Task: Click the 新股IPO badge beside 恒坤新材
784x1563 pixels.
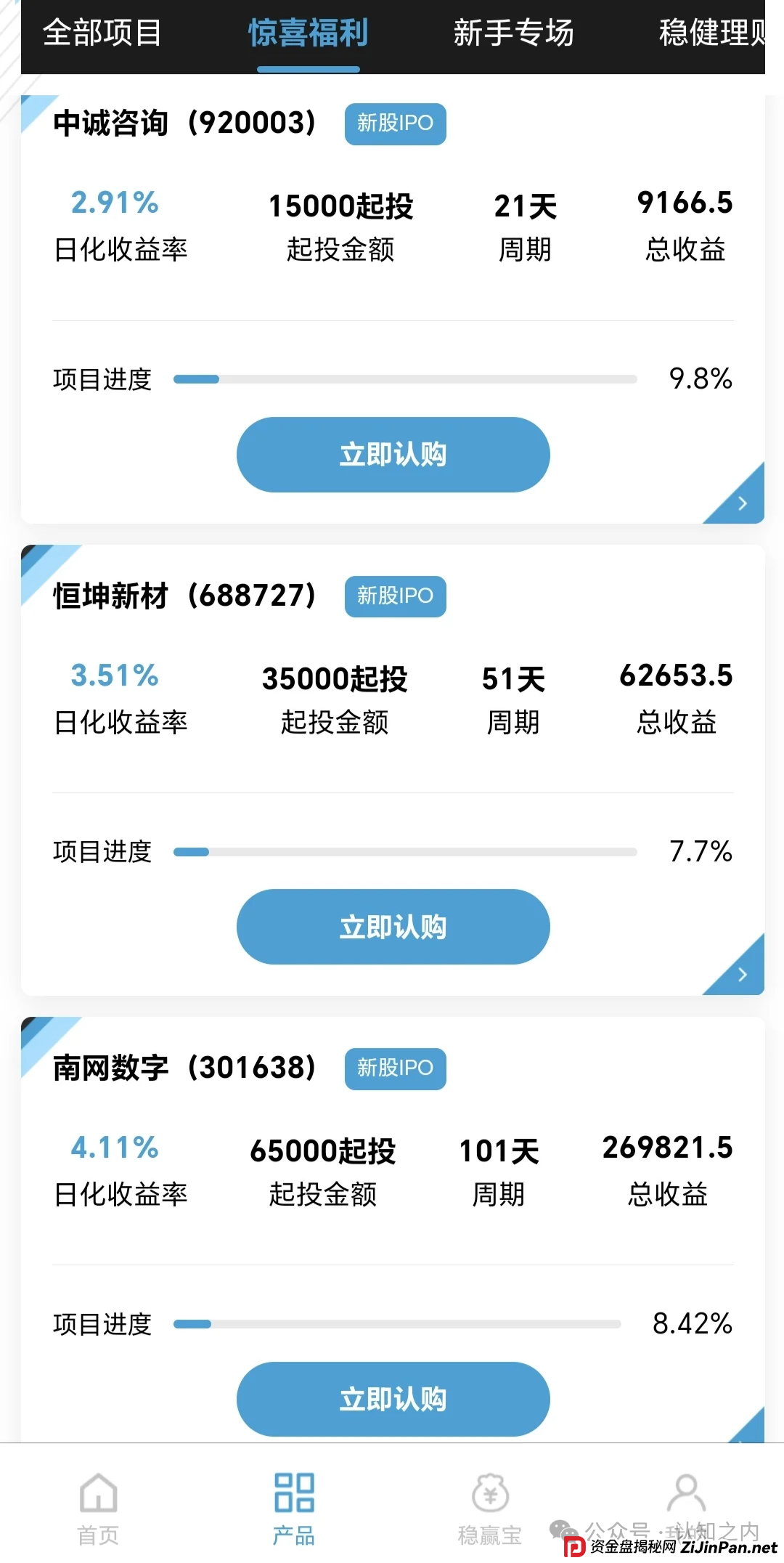Action: pyautogui.click(x=395, y=596)
